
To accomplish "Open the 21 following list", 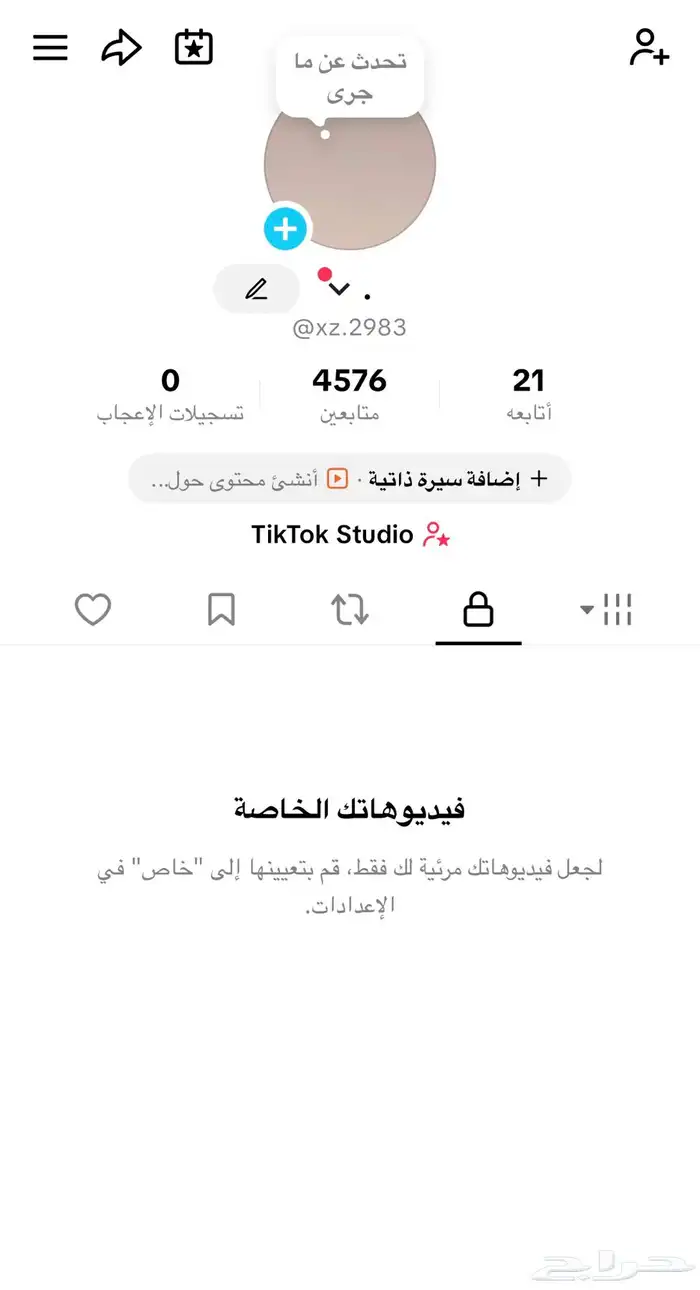I will pos(528,394).
